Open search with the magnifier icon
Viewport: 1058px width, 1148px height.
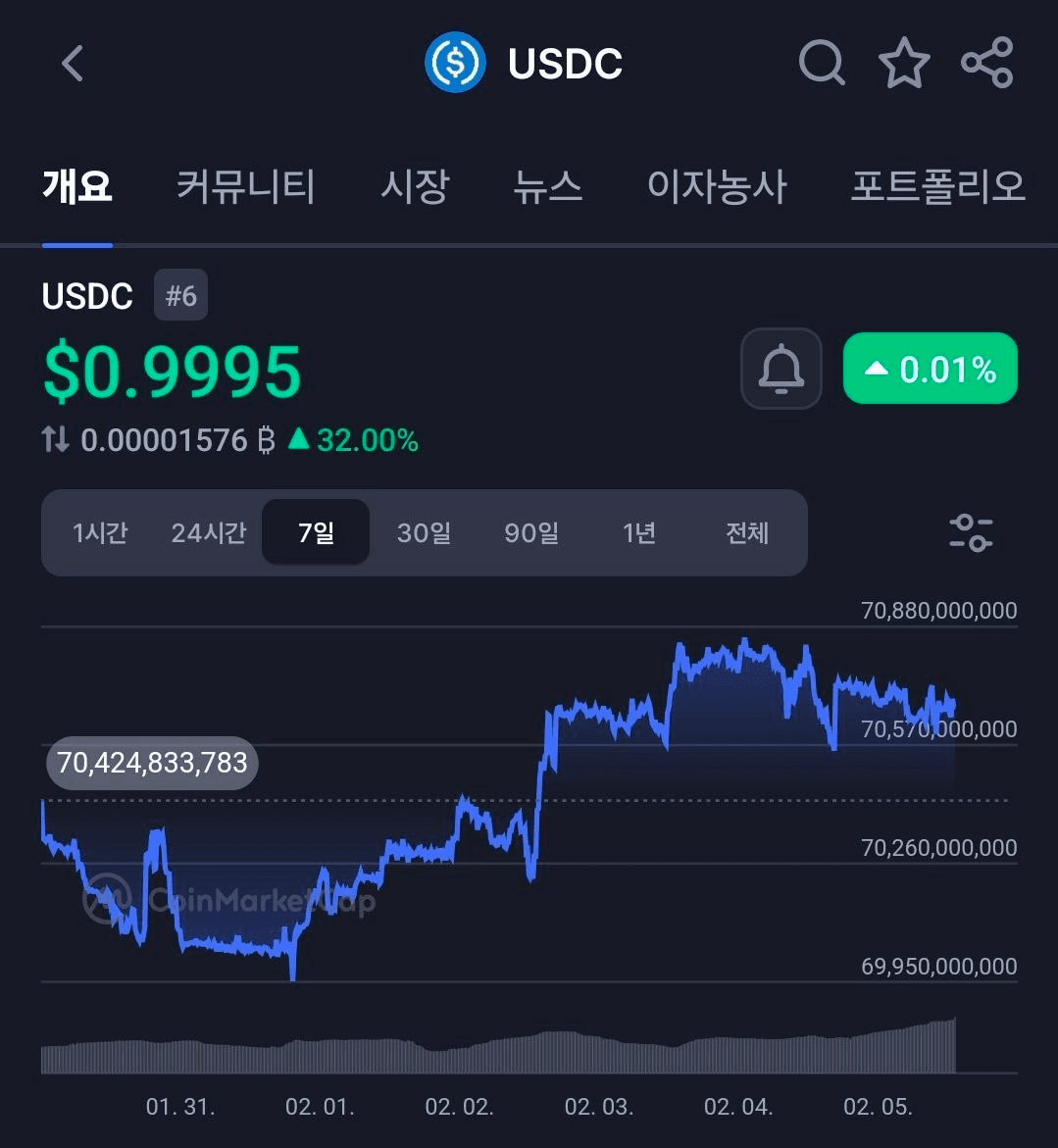coord(823,62)
